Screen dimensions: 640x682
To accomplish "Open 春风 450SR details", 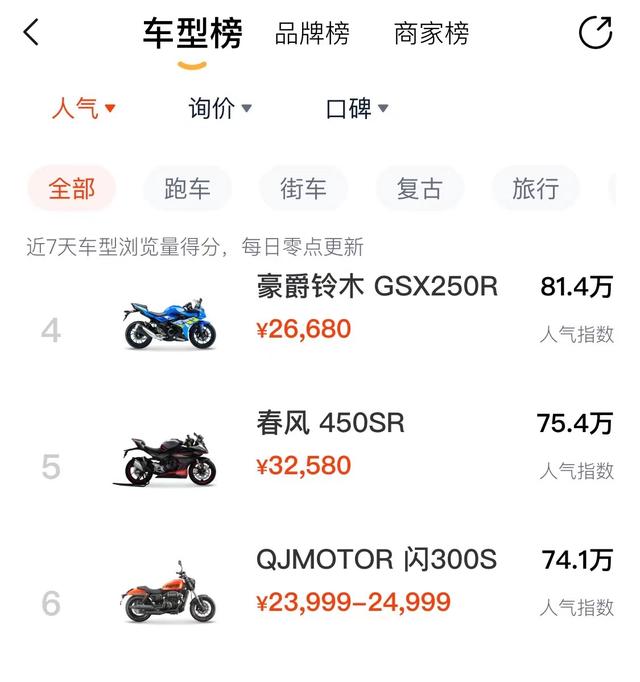I will click(331, 423).
